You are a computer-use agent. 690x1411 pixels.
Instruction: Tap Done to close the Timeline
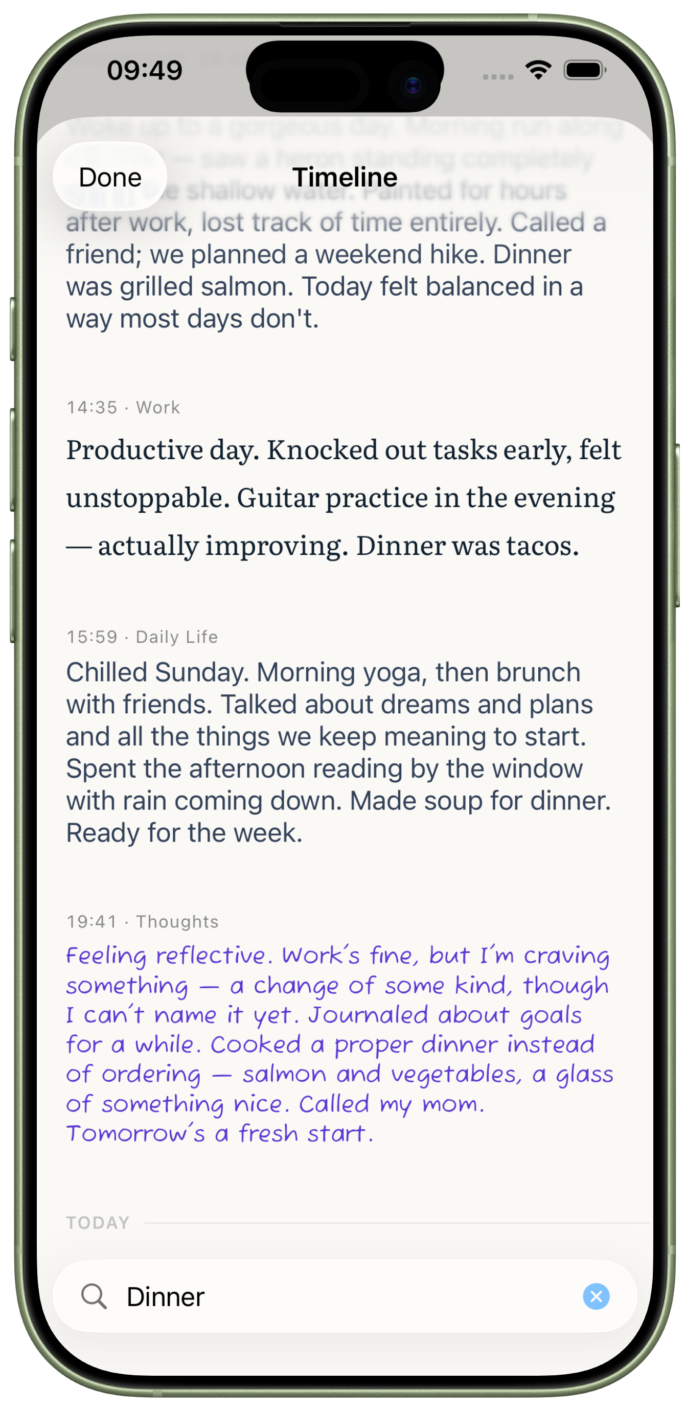(x=110, y=177)
